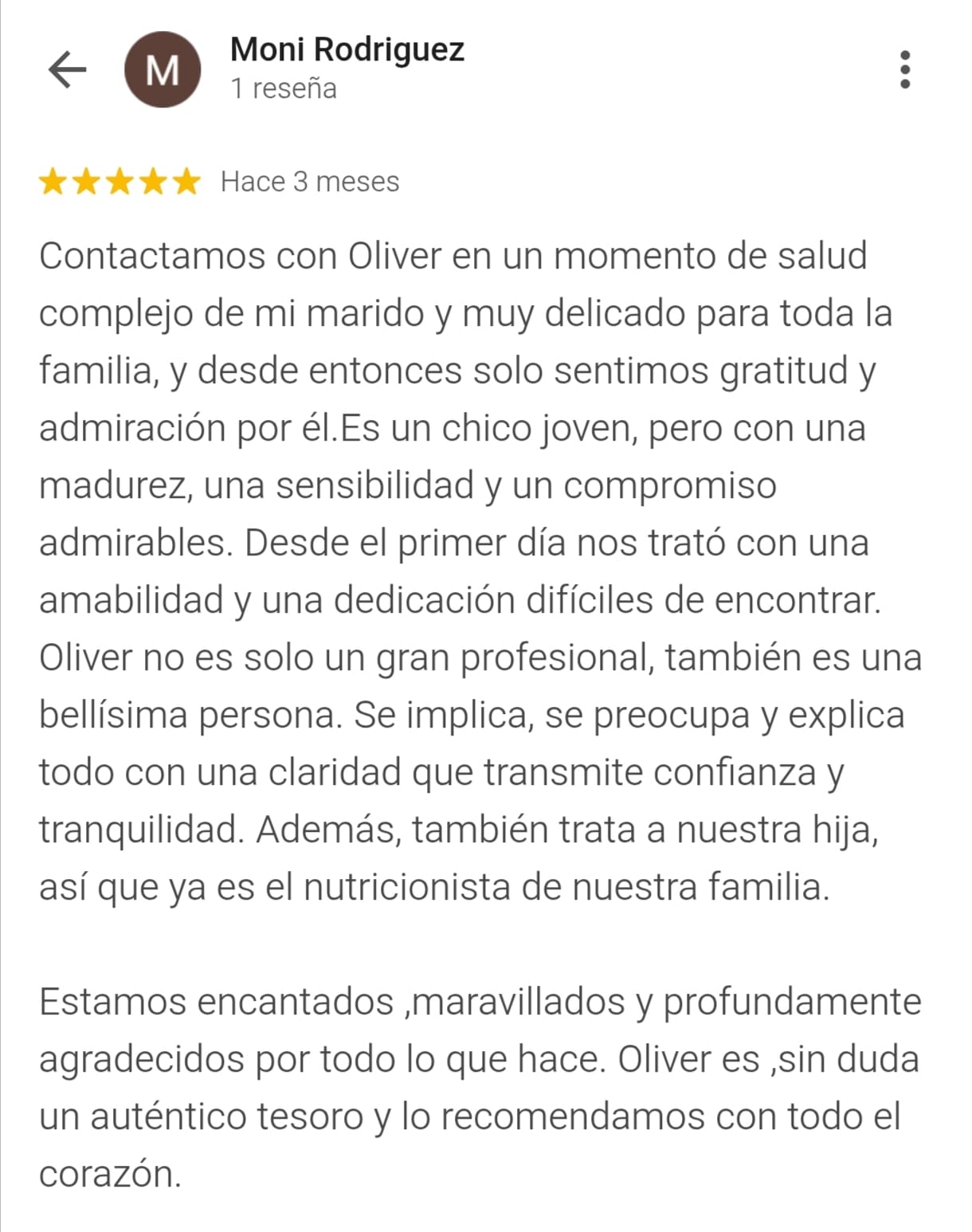The height and width of the screenshot is (1232, 972).
Task: Open Moni Rodriguez's profile avatar
Action: [x=163, y=70]
